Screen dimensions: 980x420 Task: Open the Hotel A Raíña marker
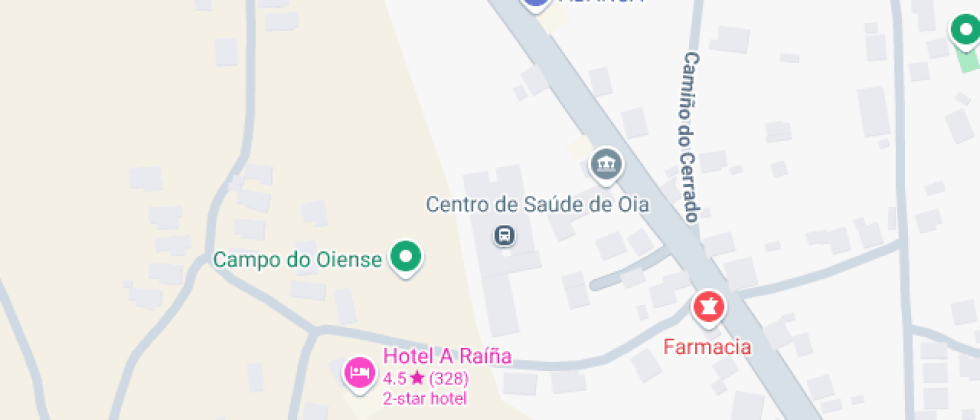359,373
